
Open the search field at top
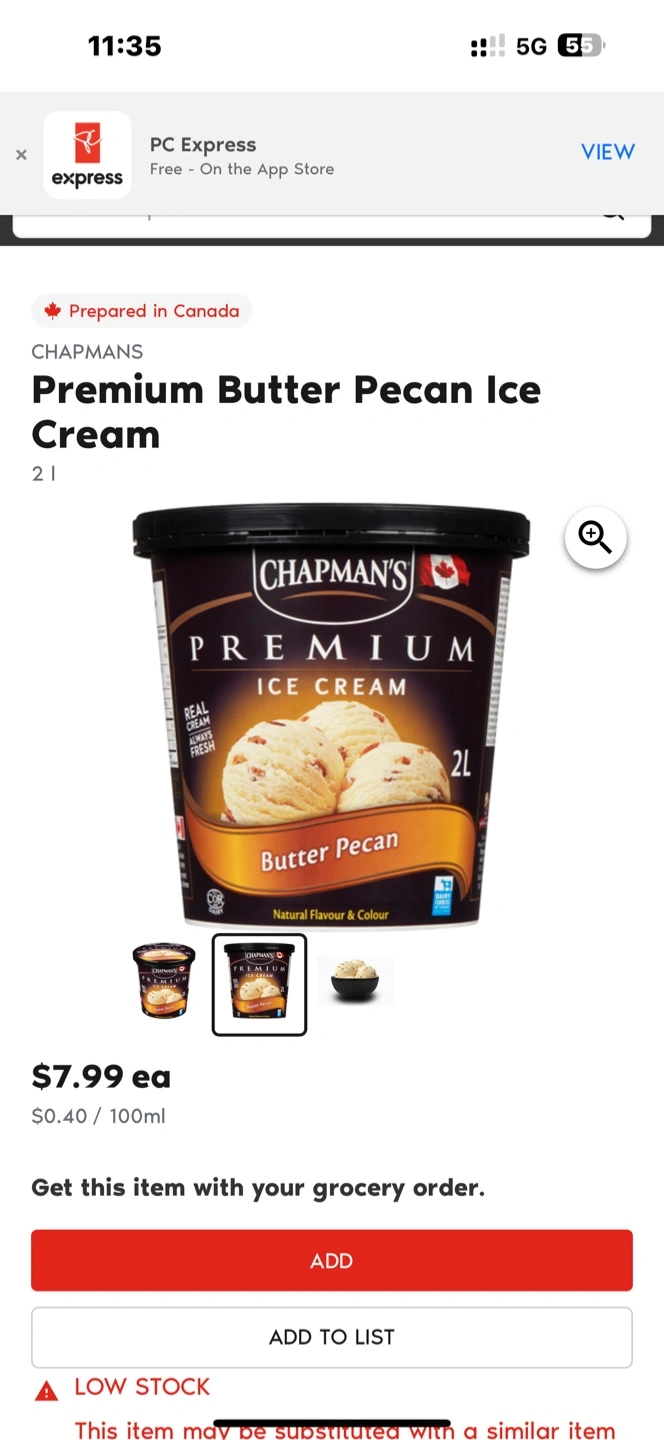click(x=332, y=226)
